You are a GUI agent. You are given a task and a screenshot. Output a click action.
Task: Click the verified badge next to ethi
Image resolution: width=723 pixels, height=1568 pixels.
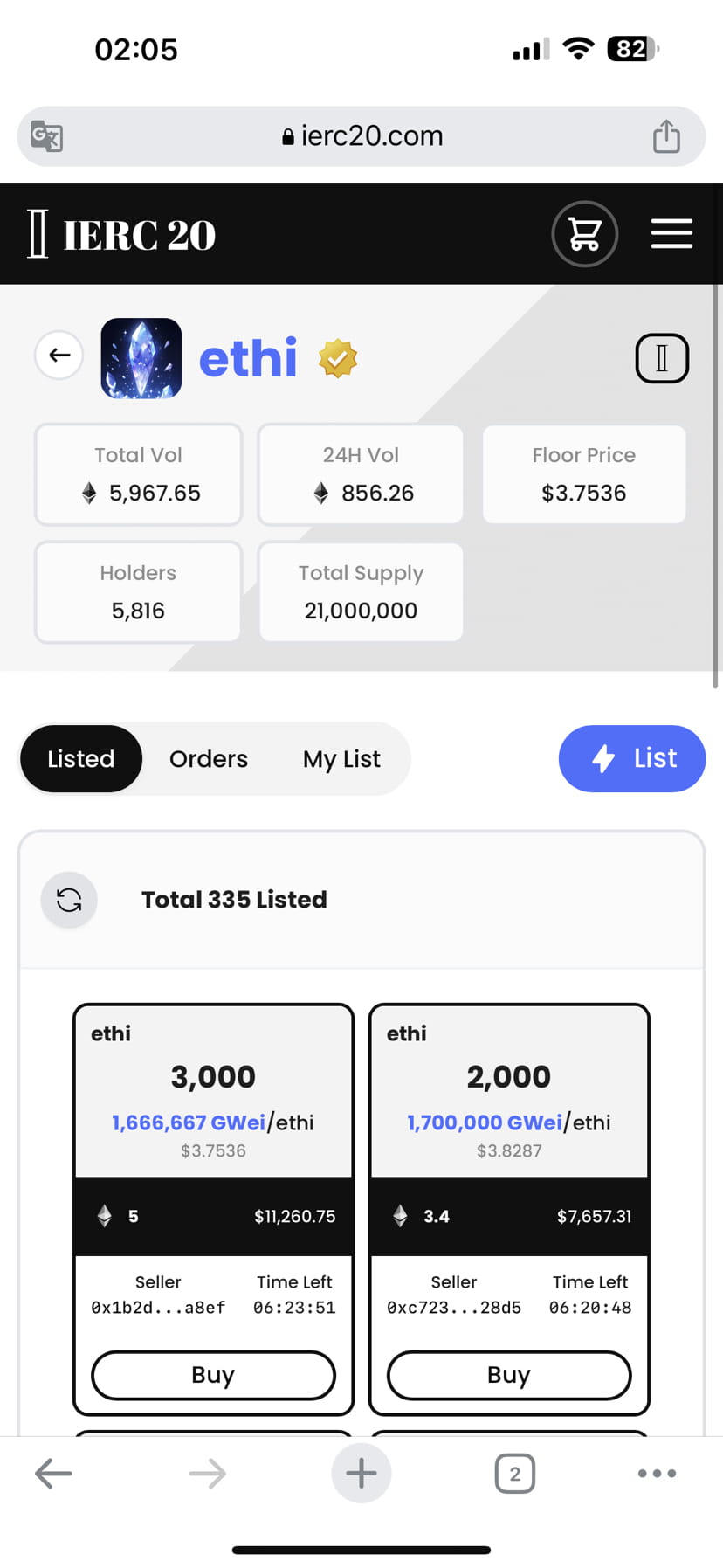[338, 358]
